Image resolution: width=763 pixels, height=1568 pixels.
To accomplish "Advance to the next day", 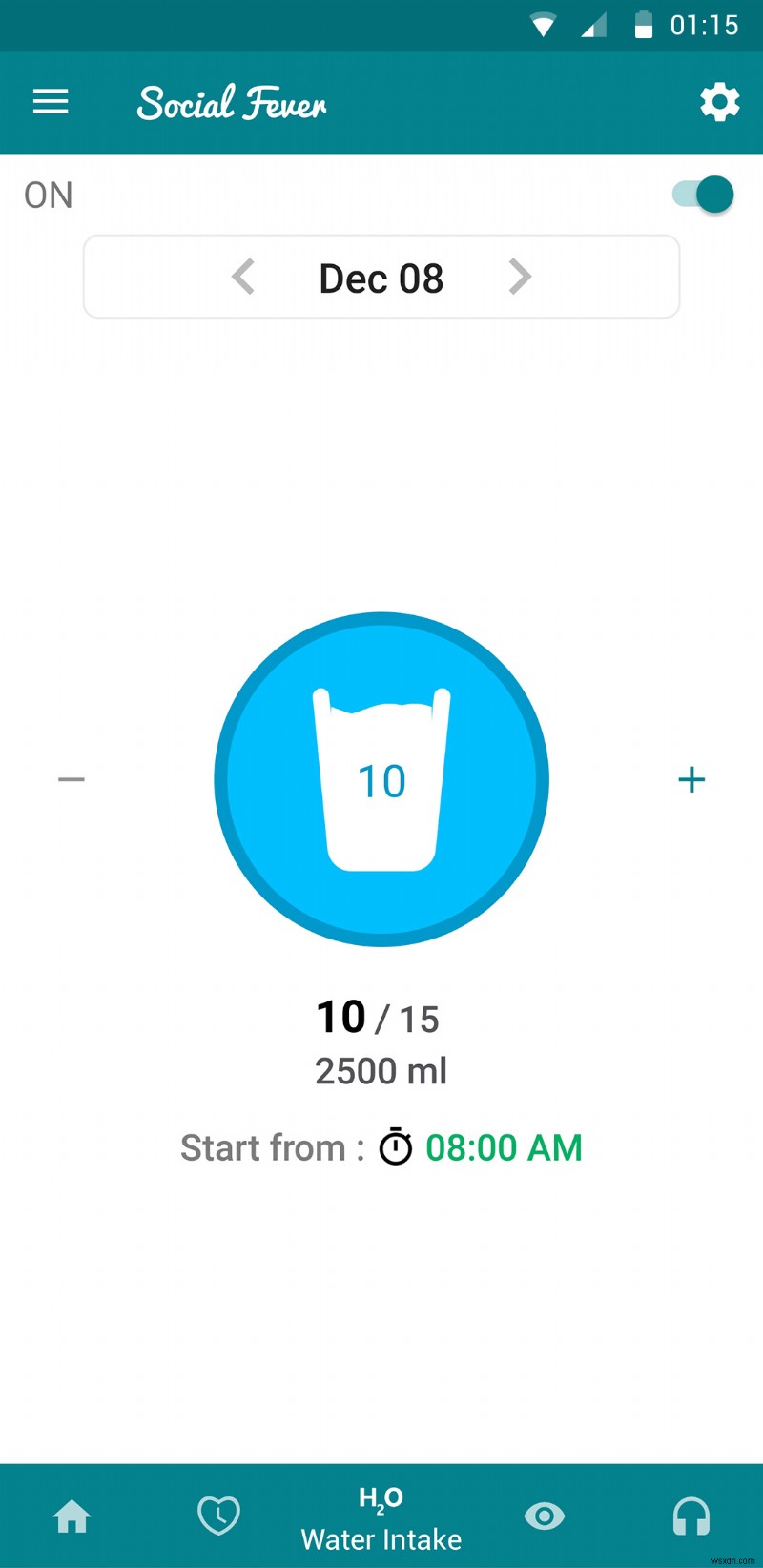I will click(x=520, y=278).
